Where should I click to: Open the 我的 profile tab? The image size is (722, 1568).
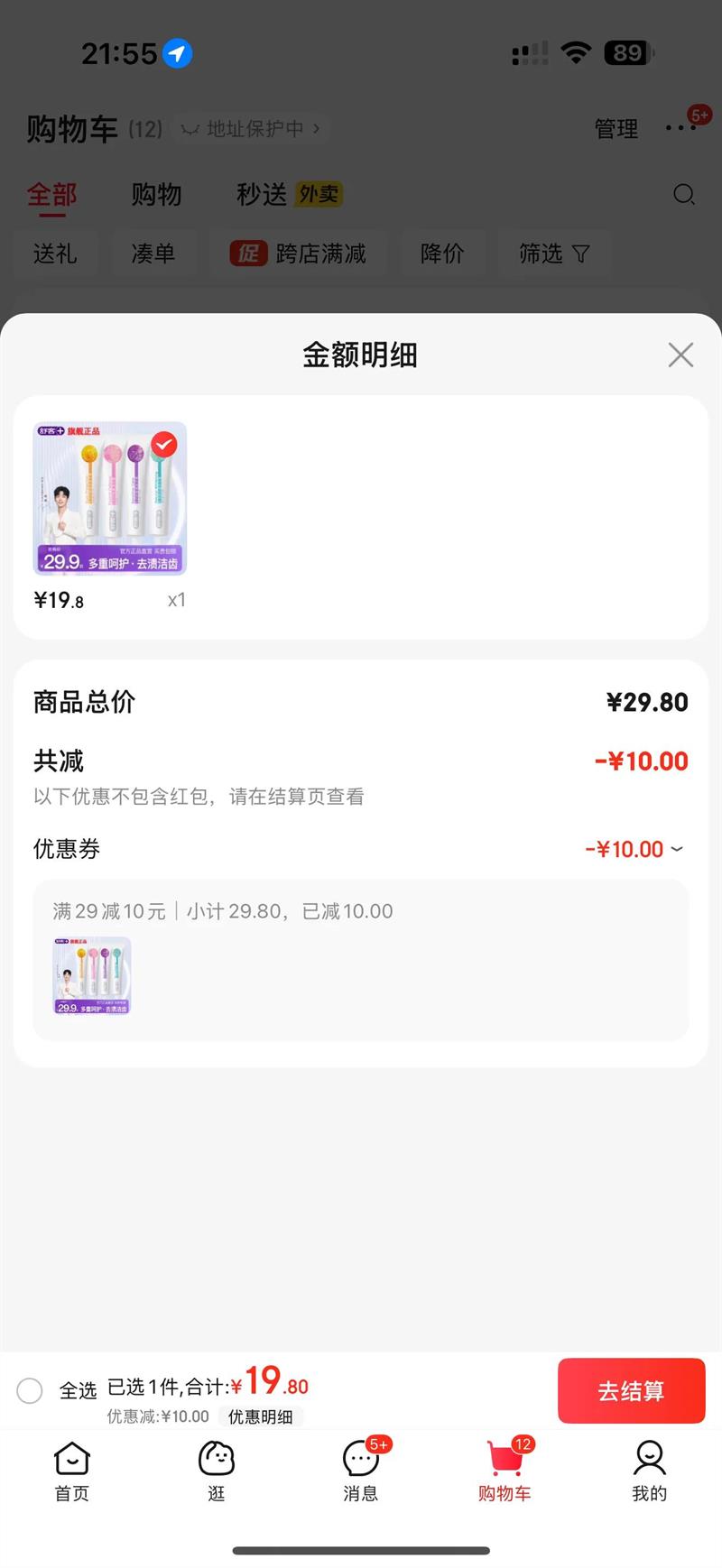(649, 1471)
